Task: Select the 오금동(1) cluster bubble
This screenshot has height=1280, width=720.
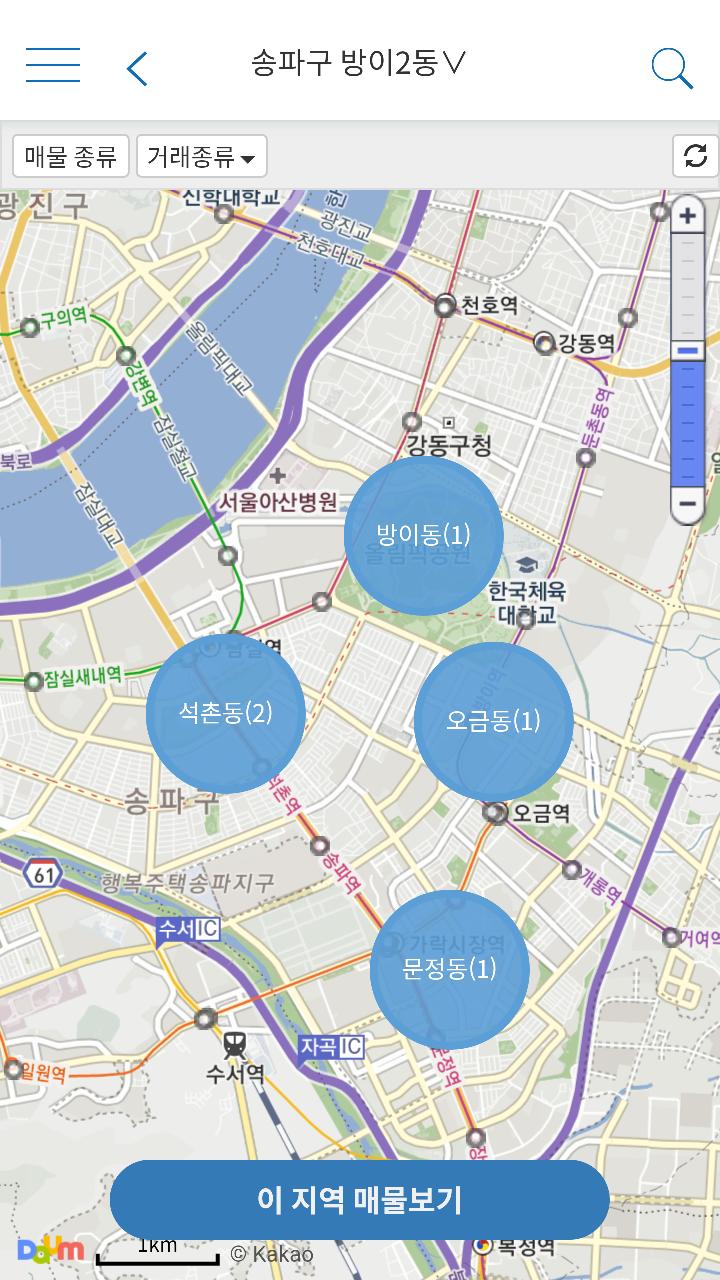Action: tap(493, 721)
